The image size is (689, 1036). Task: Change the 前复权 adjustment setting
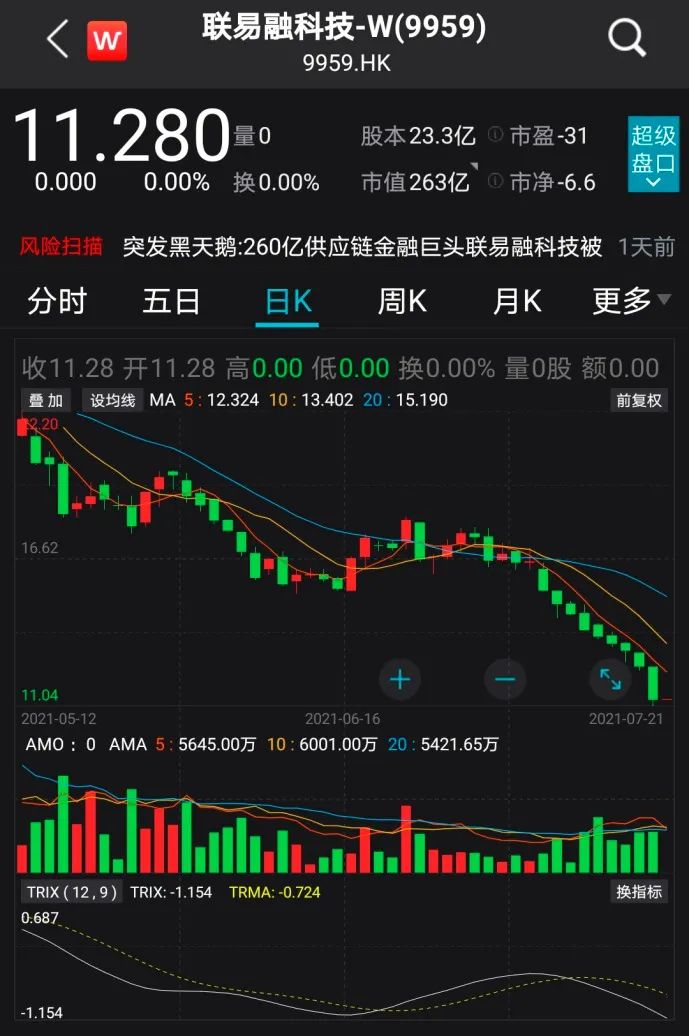(x=639, y=400)
